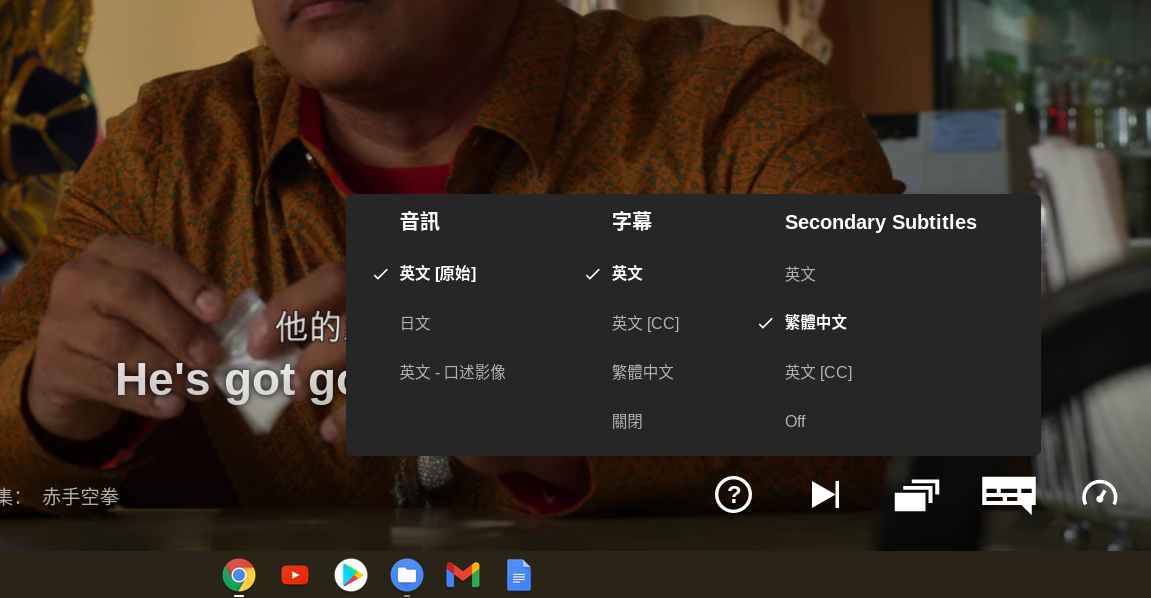Open the episodes list icon
This screenshot has height=598, width=1151.
coord(916,494)
